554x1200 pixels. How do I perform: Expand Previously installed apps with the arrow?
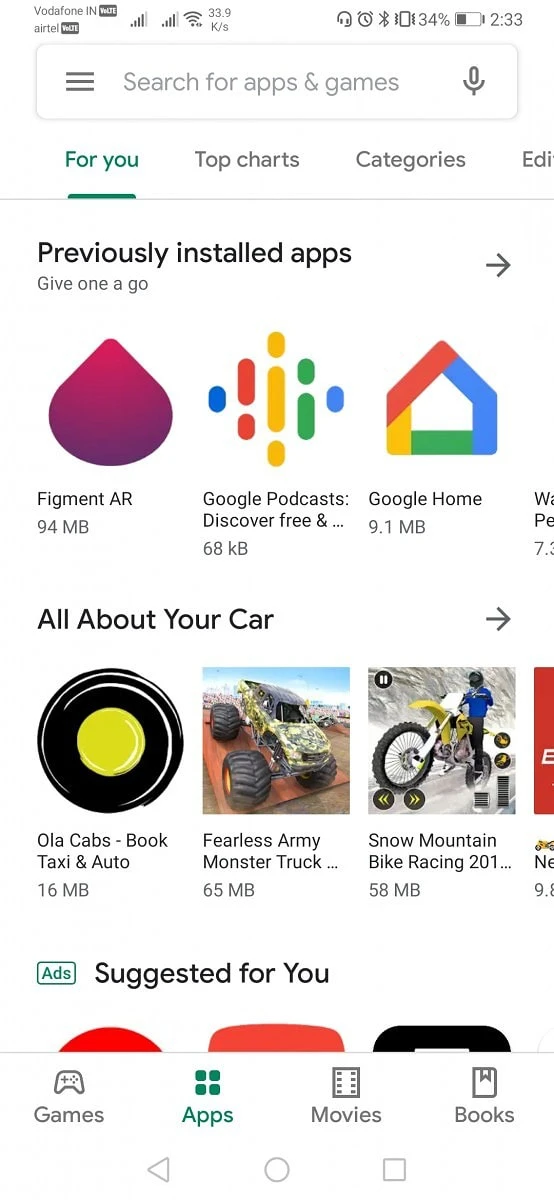pyautogui.click(x=498, y=265)
